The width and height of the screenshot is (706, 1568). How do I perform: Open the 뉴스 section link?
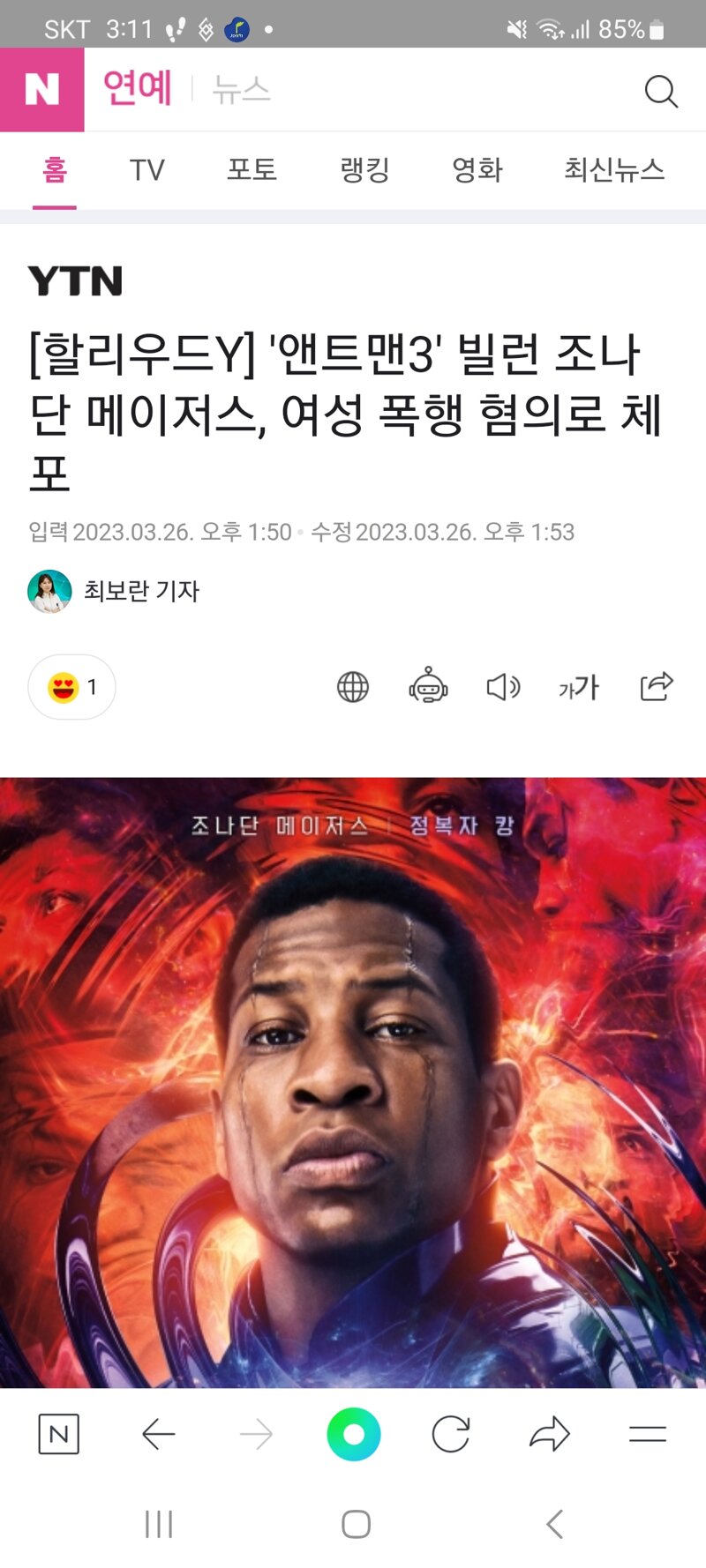pyautogui.click(x=242, y=90)
